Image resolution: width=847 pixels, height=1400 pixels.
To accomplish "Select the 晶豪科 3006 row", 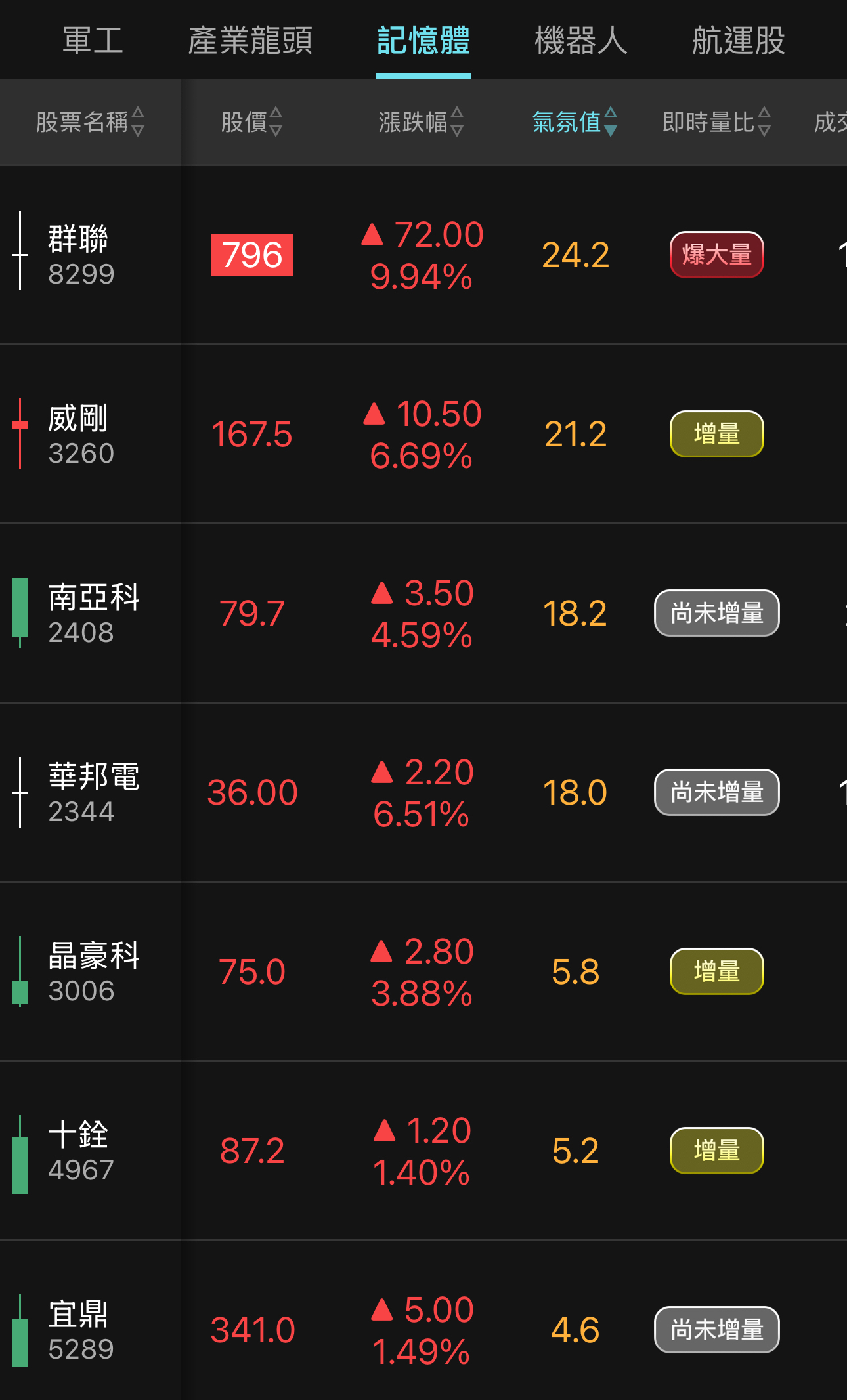I will [94, 972].
